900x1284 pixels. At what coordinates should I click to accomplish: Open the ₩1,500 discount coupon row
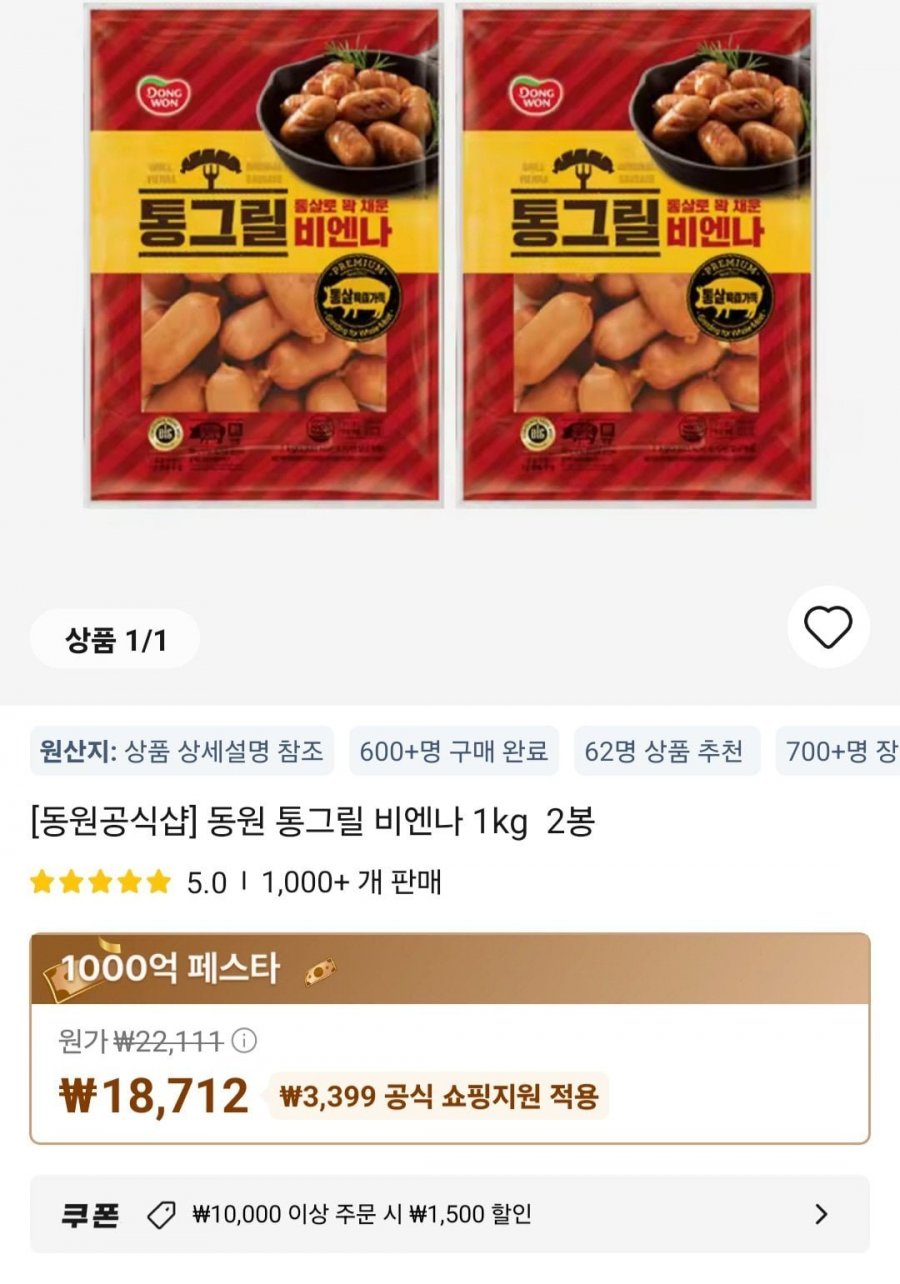point(450,1214)
